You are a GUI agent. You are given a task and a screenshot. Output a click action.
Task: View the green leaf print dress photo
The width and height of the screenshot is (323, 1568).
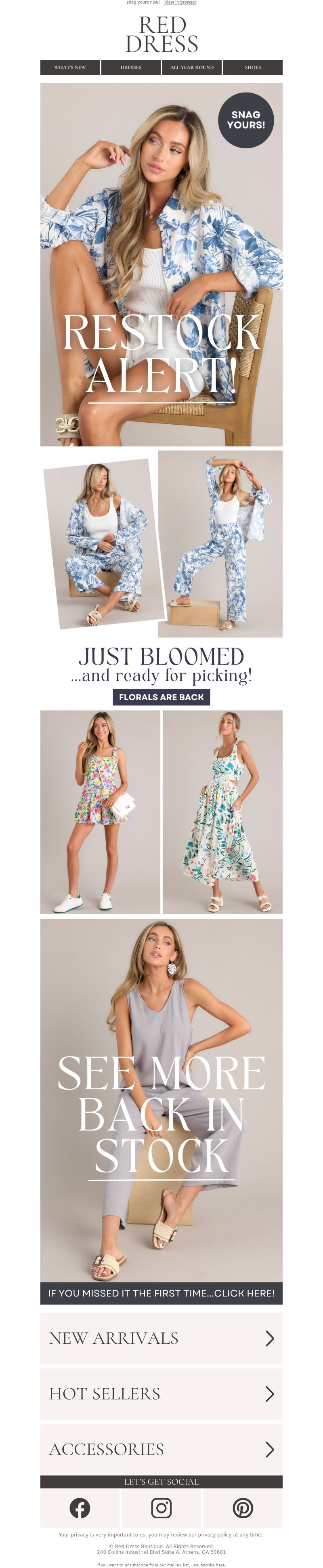click(x=222, y=811)
